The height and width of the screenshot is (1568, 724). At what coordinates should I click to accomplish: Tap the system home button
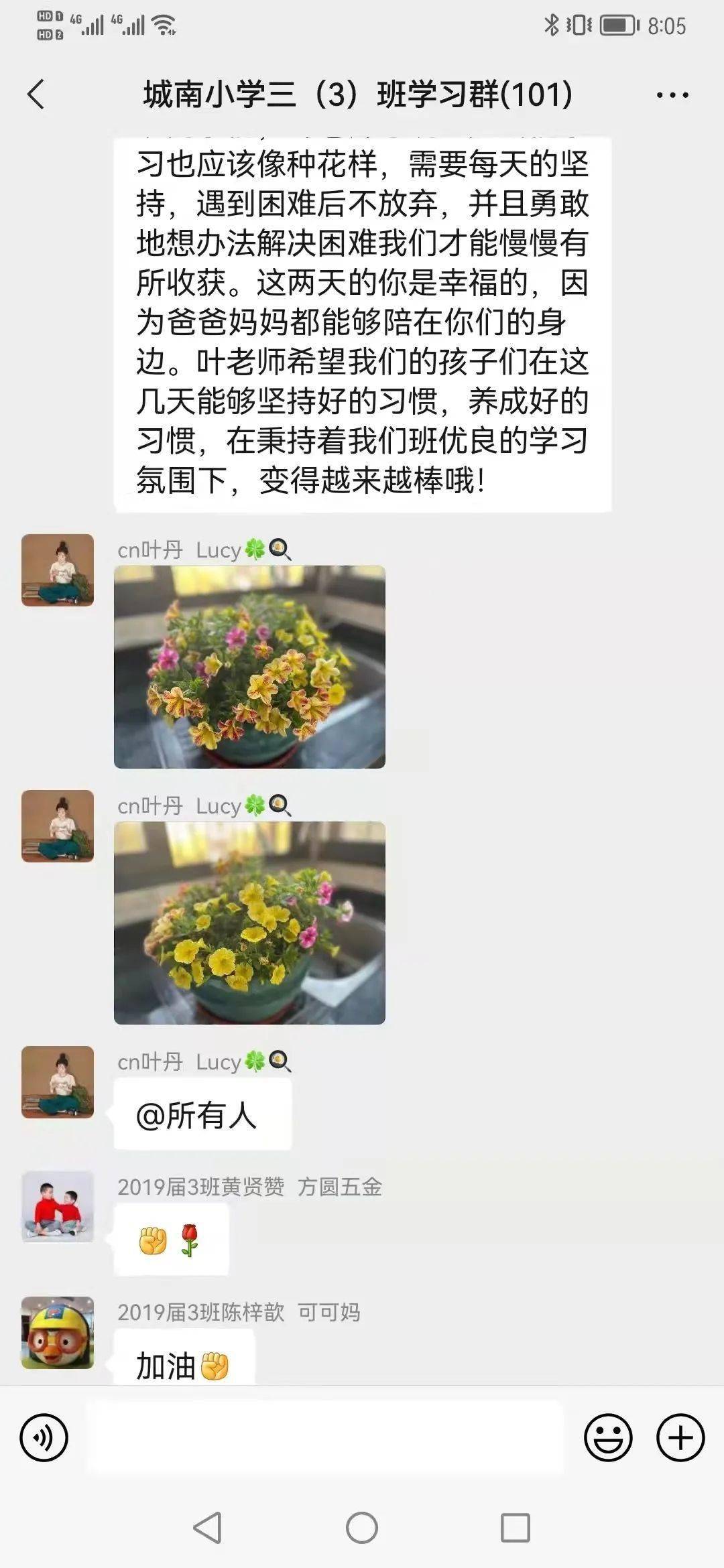click(362, 1528)
